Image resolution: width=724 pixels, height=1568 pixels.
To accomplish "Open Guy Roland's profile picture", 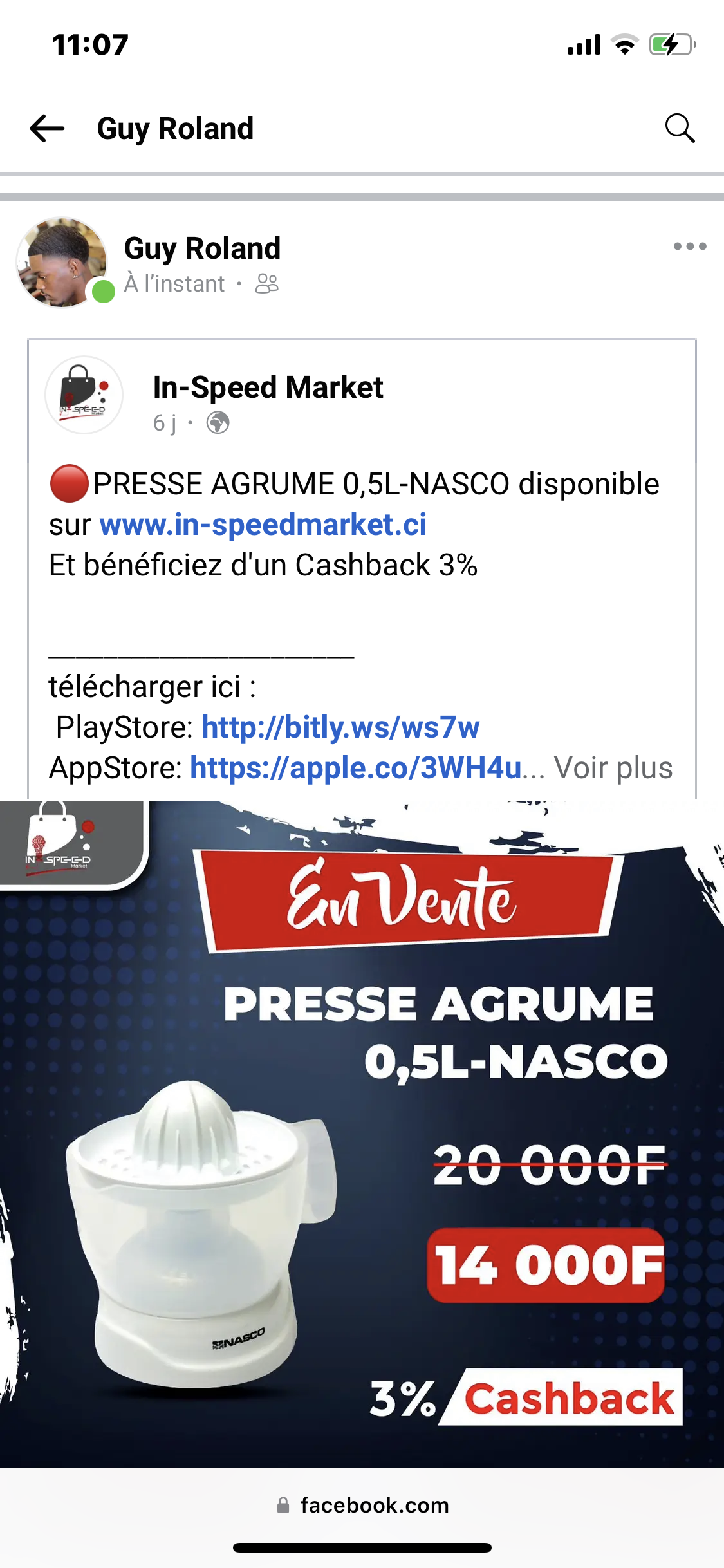I will [x=62, y=263].
